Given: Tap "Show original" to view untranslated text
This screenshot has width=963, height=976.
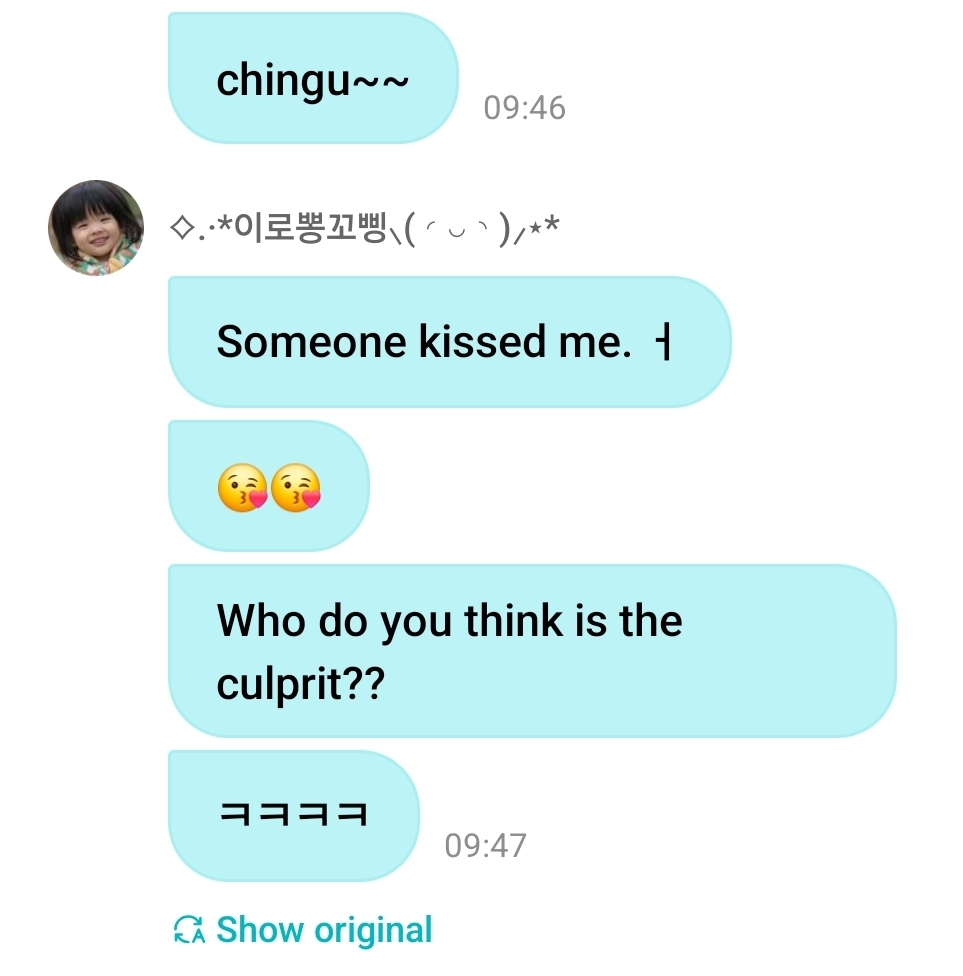Looking at the screenshot, I should 304,930.
